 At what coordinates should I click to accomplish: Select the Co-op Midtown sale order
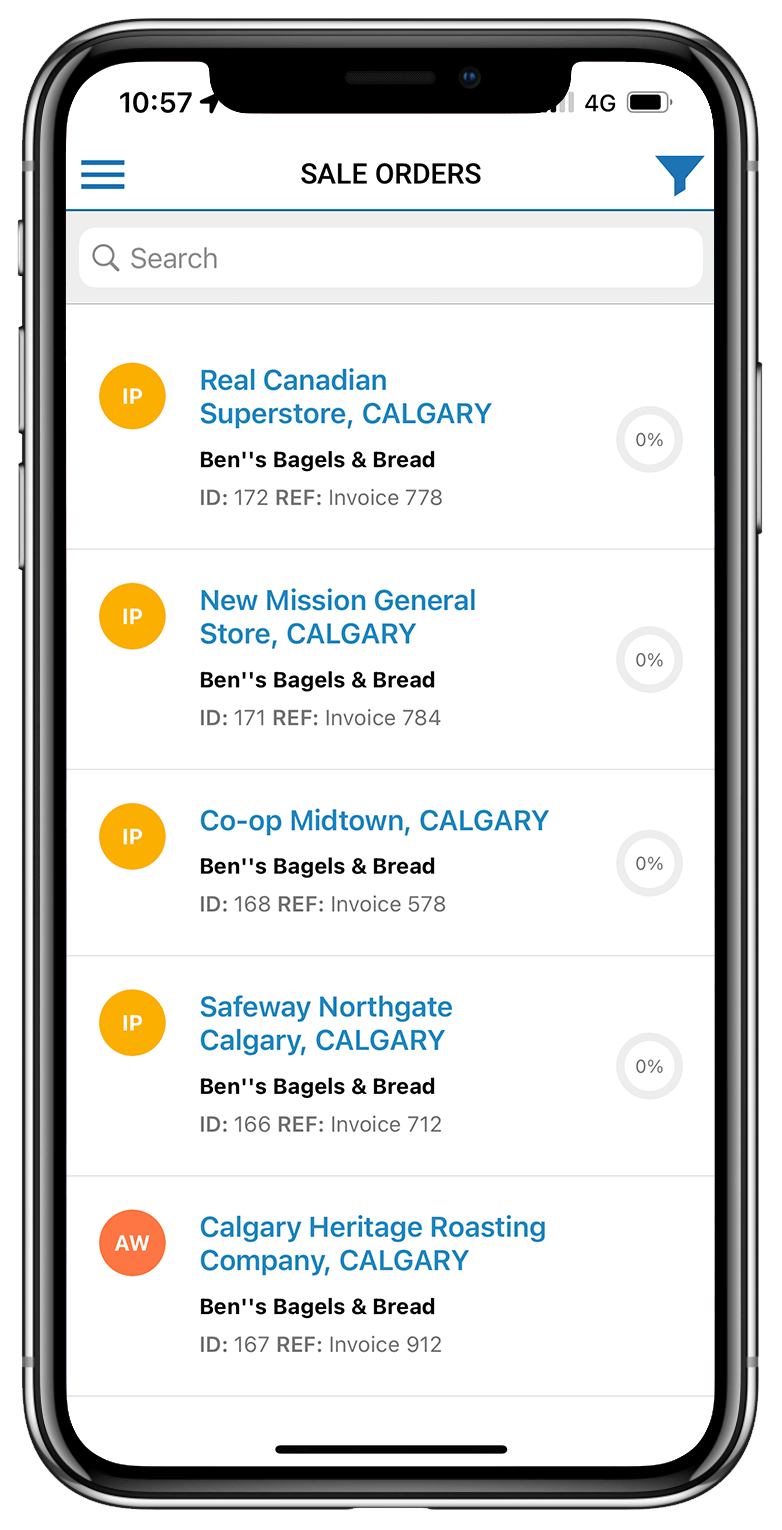point(391,862)
